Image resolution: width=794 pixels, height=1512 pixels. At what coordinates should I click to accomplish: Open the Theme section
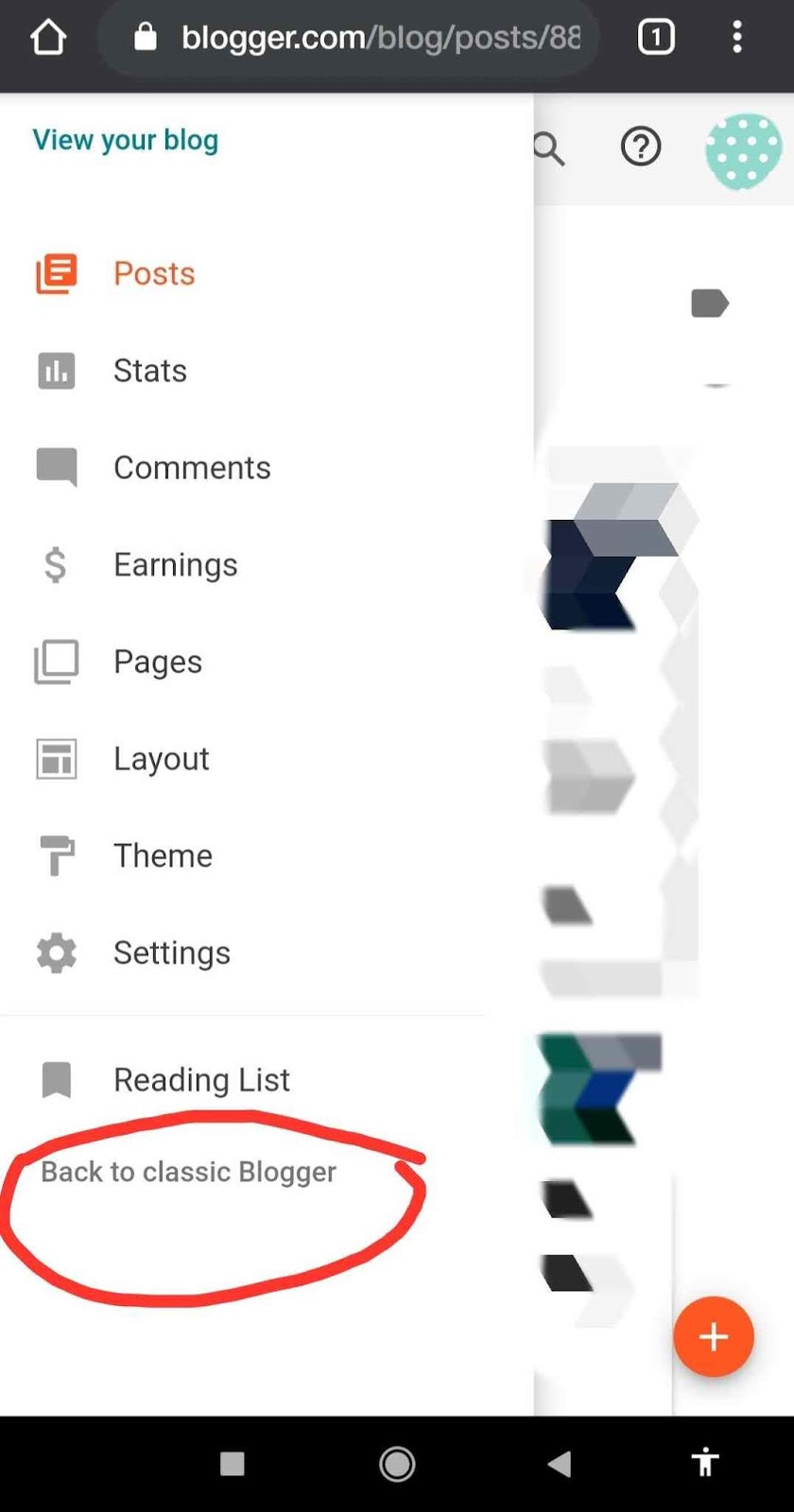163,856
